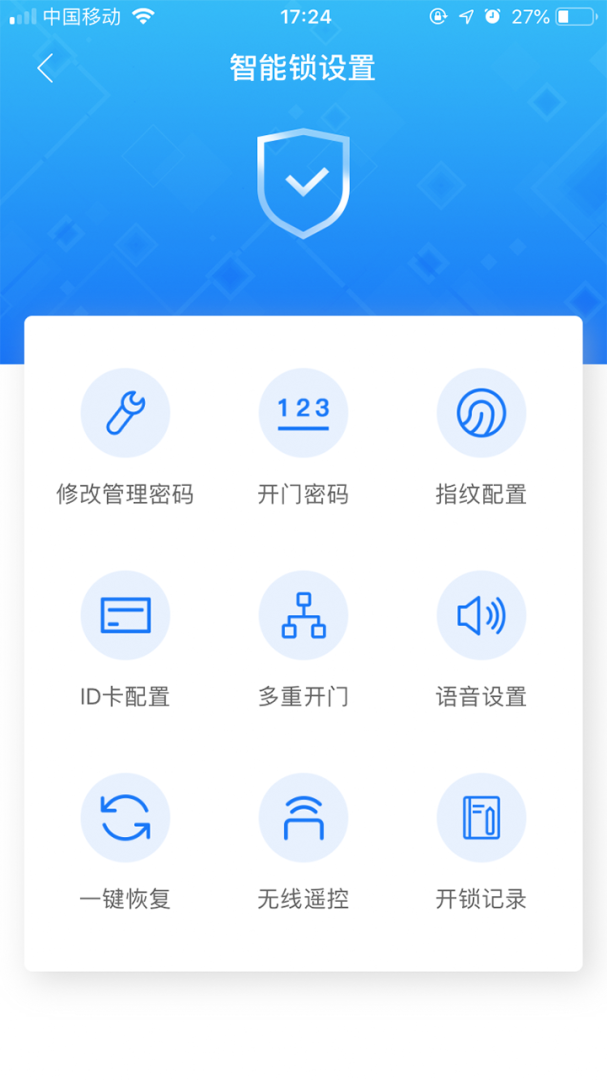Open ID卡配置 card setup
Image resolution: width=607 pixels, height=1080 pixels.
(125, 615)
